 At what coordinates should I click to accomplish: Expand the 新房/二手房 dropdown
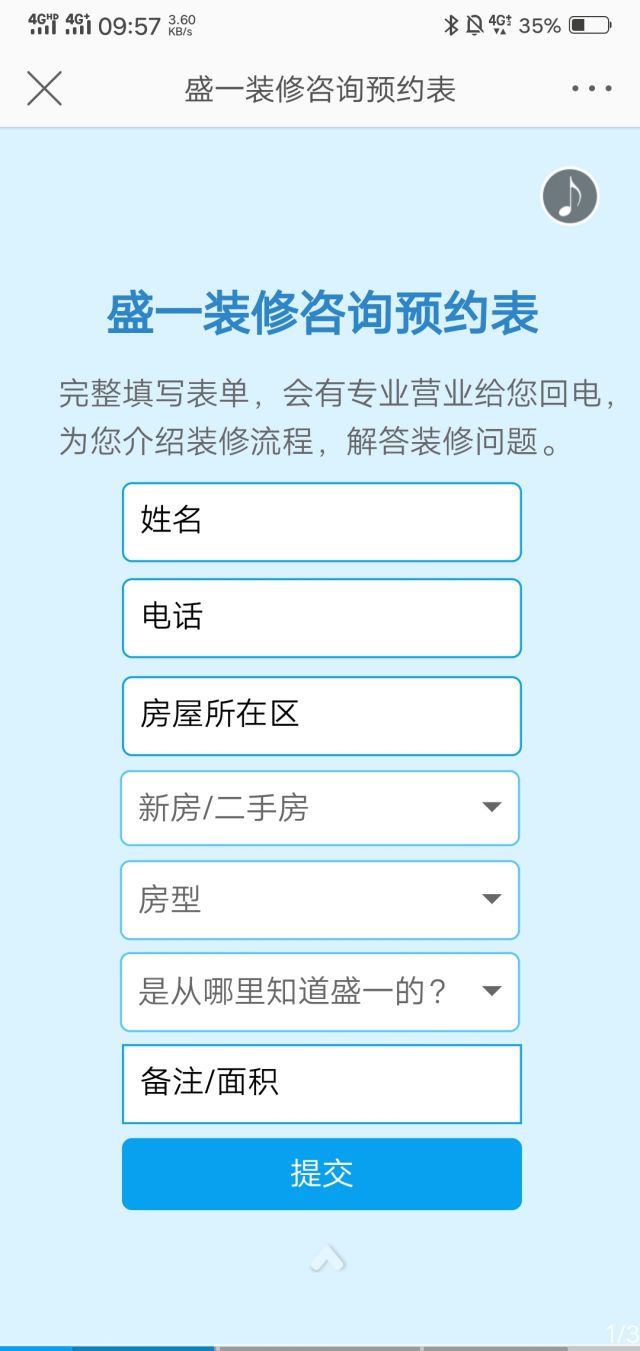(320, 808)
